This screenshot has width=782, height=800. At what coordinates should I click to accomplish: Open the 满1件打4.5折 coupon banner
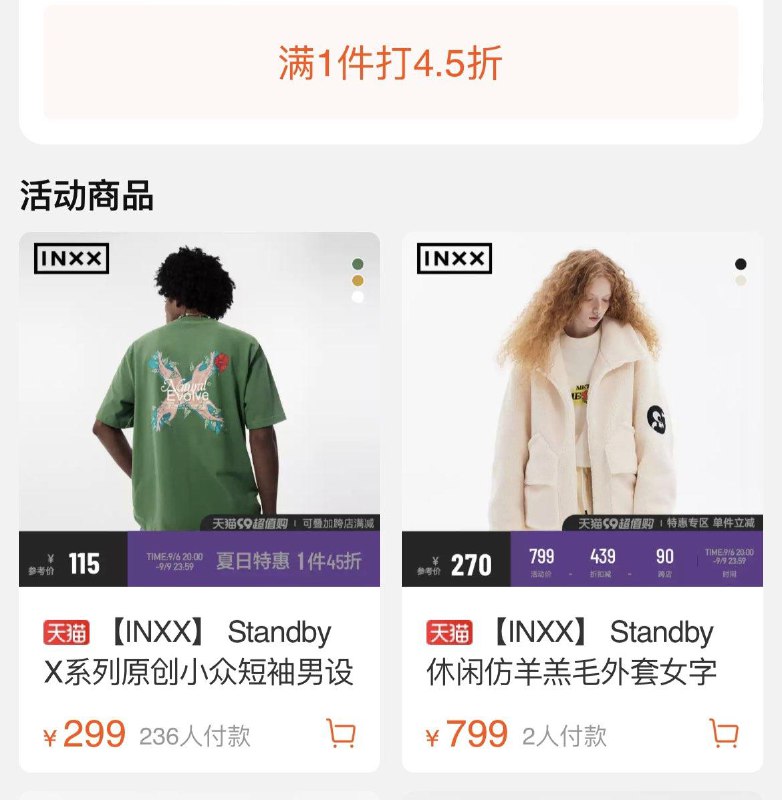(x=391, y=60)
